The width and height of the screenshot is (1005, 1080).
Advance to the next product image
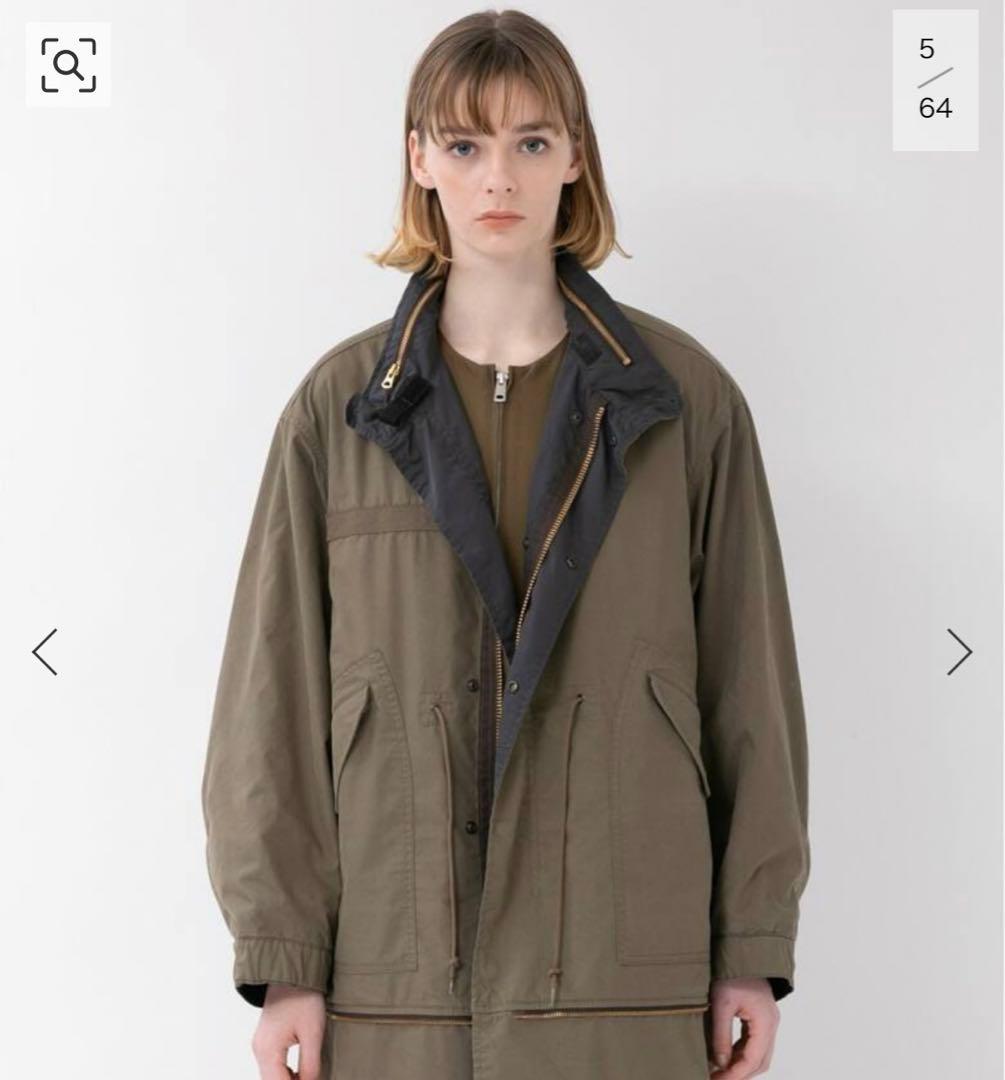[x=959, y=652]
